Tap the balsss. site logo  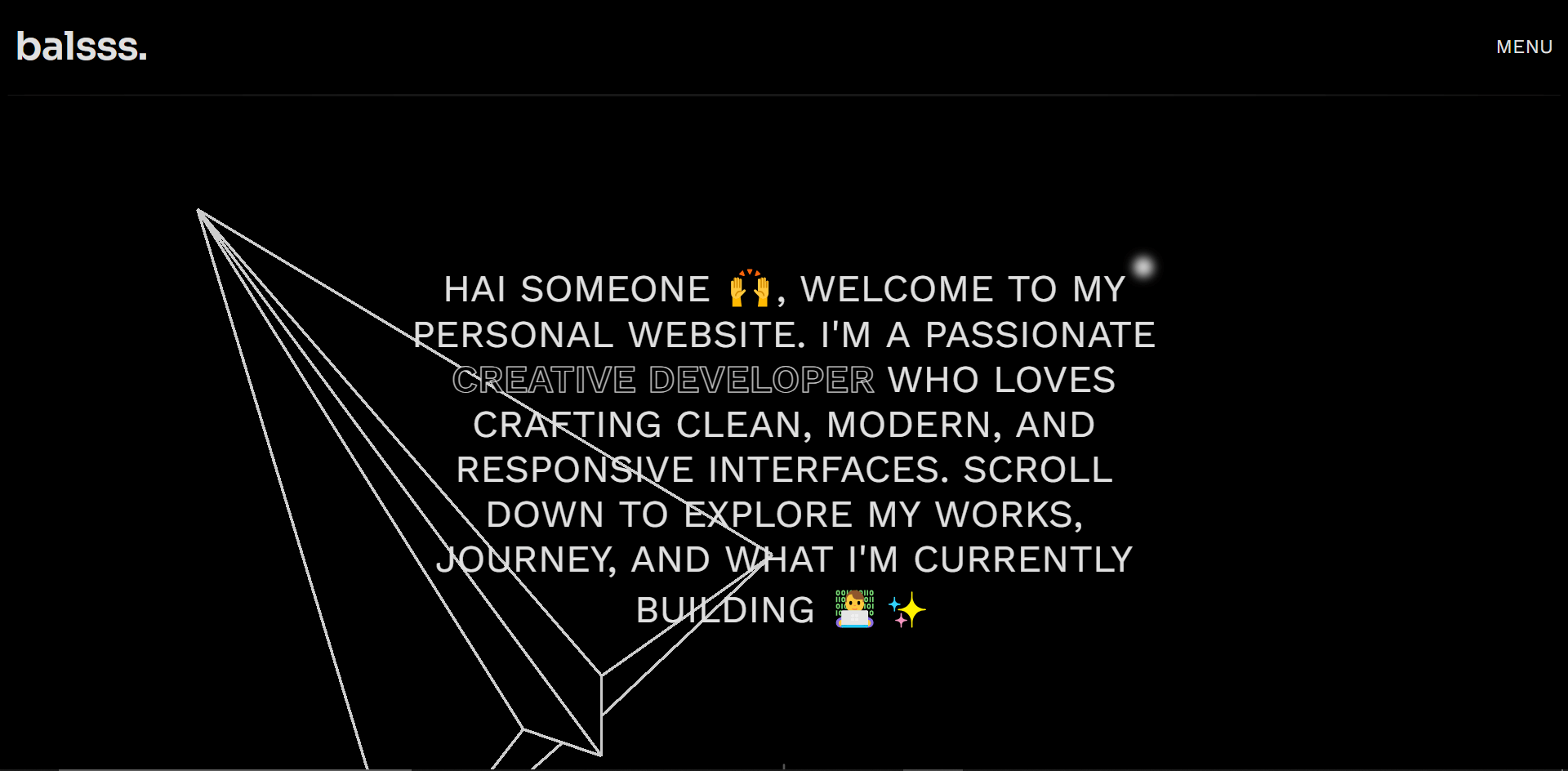click(82, 47)
